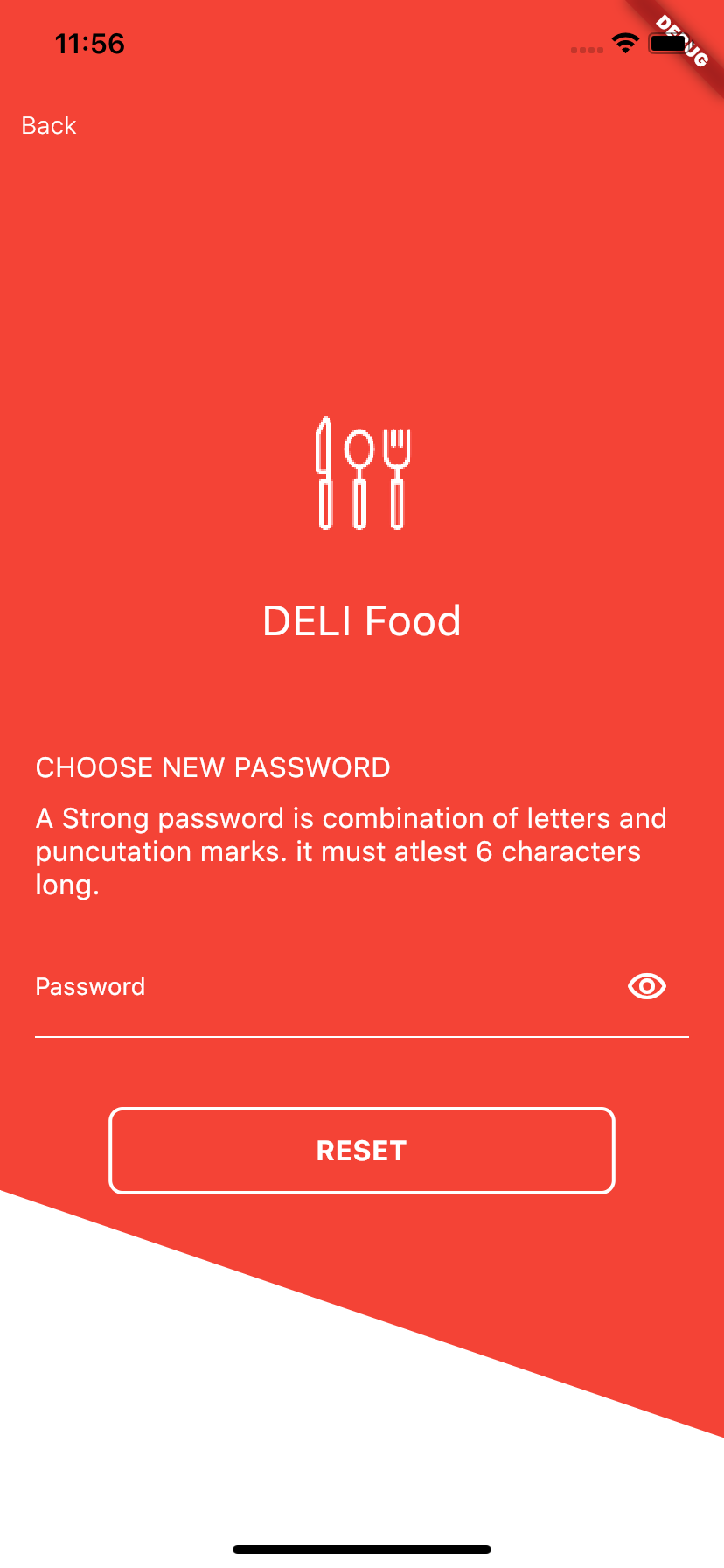Click the clock showing 11:56
Screen dimensions: 724x1568
tap(89, 44)
